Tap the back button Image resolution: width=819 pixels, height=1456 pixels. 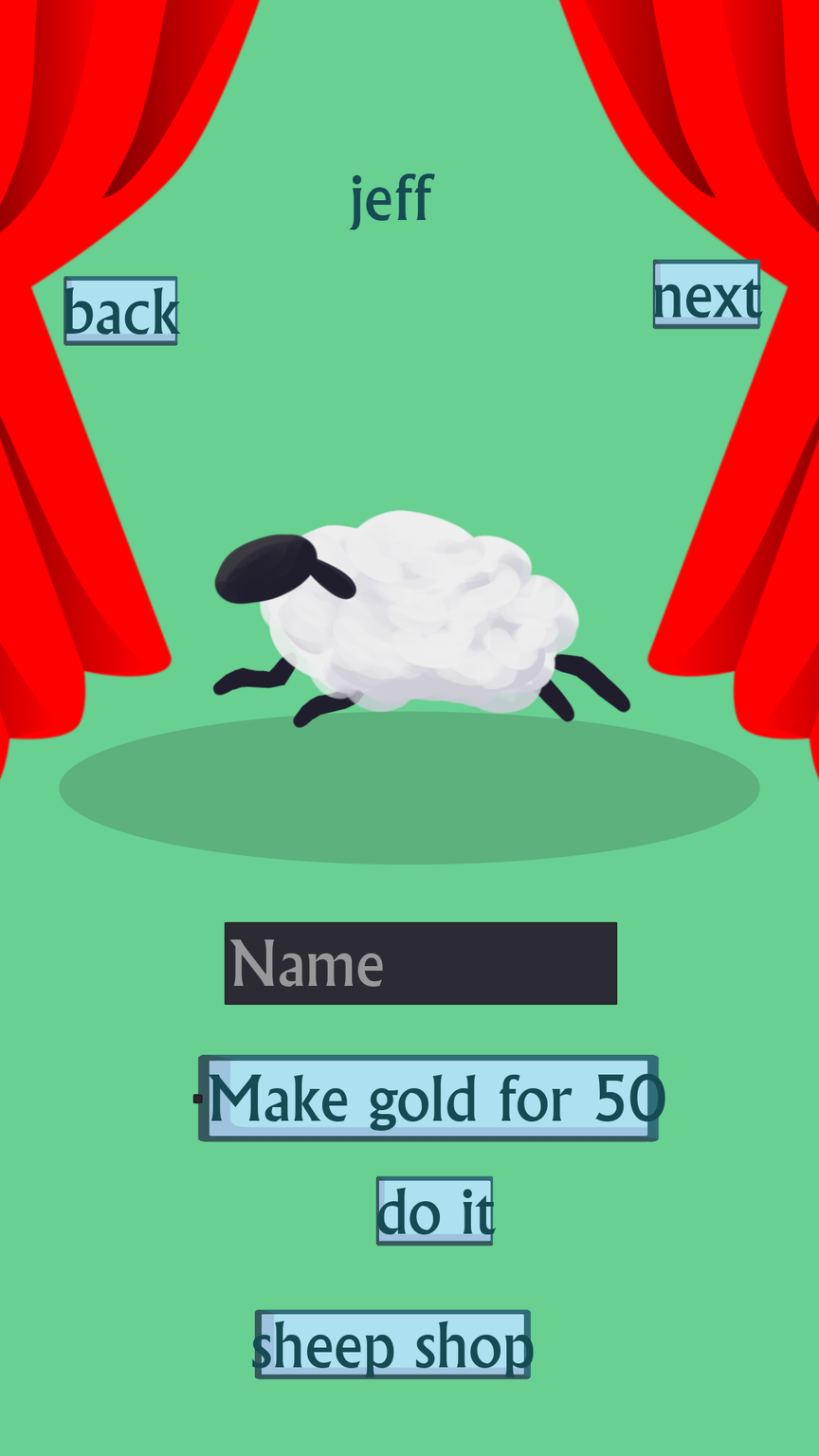[120, 311]
